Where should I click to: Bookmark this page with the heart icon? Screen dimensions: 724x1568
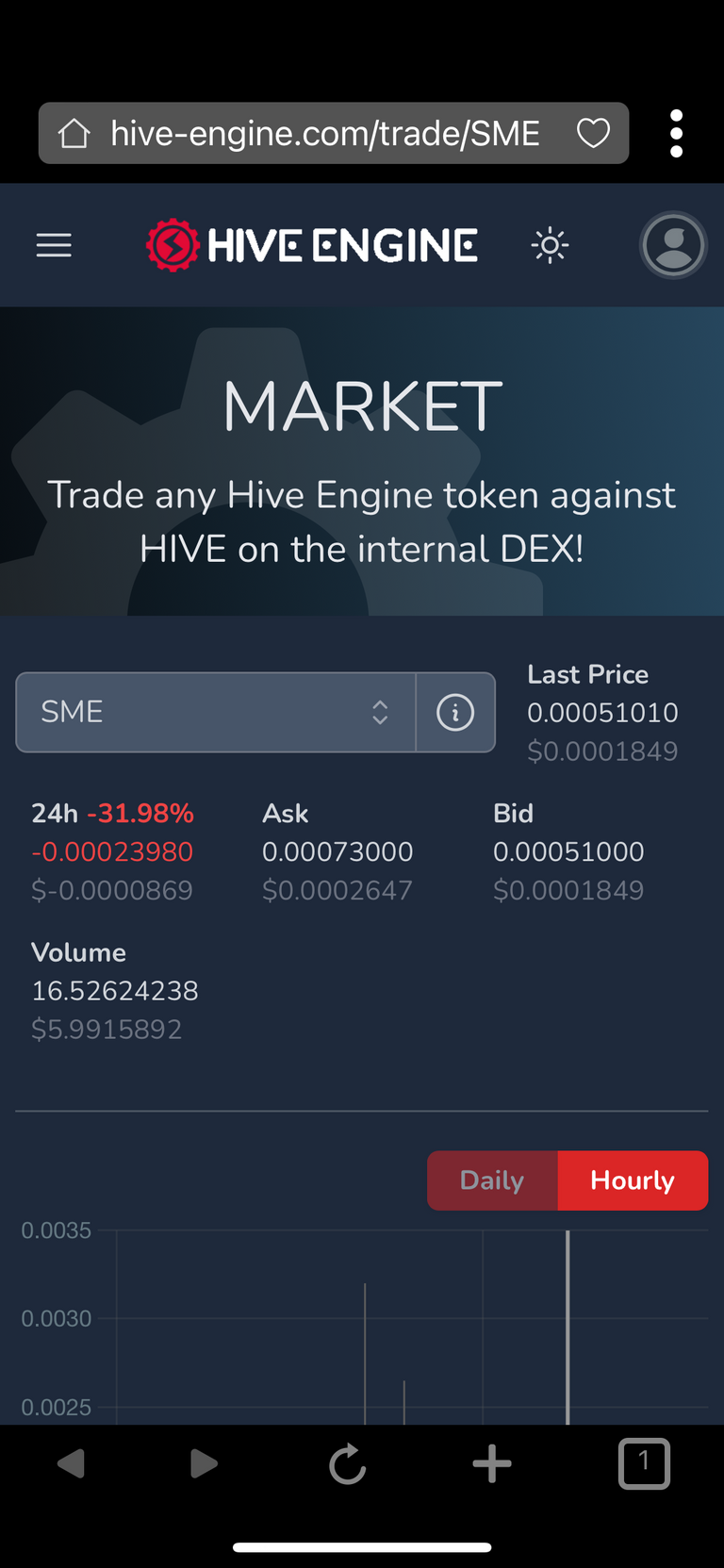[593, 133]
